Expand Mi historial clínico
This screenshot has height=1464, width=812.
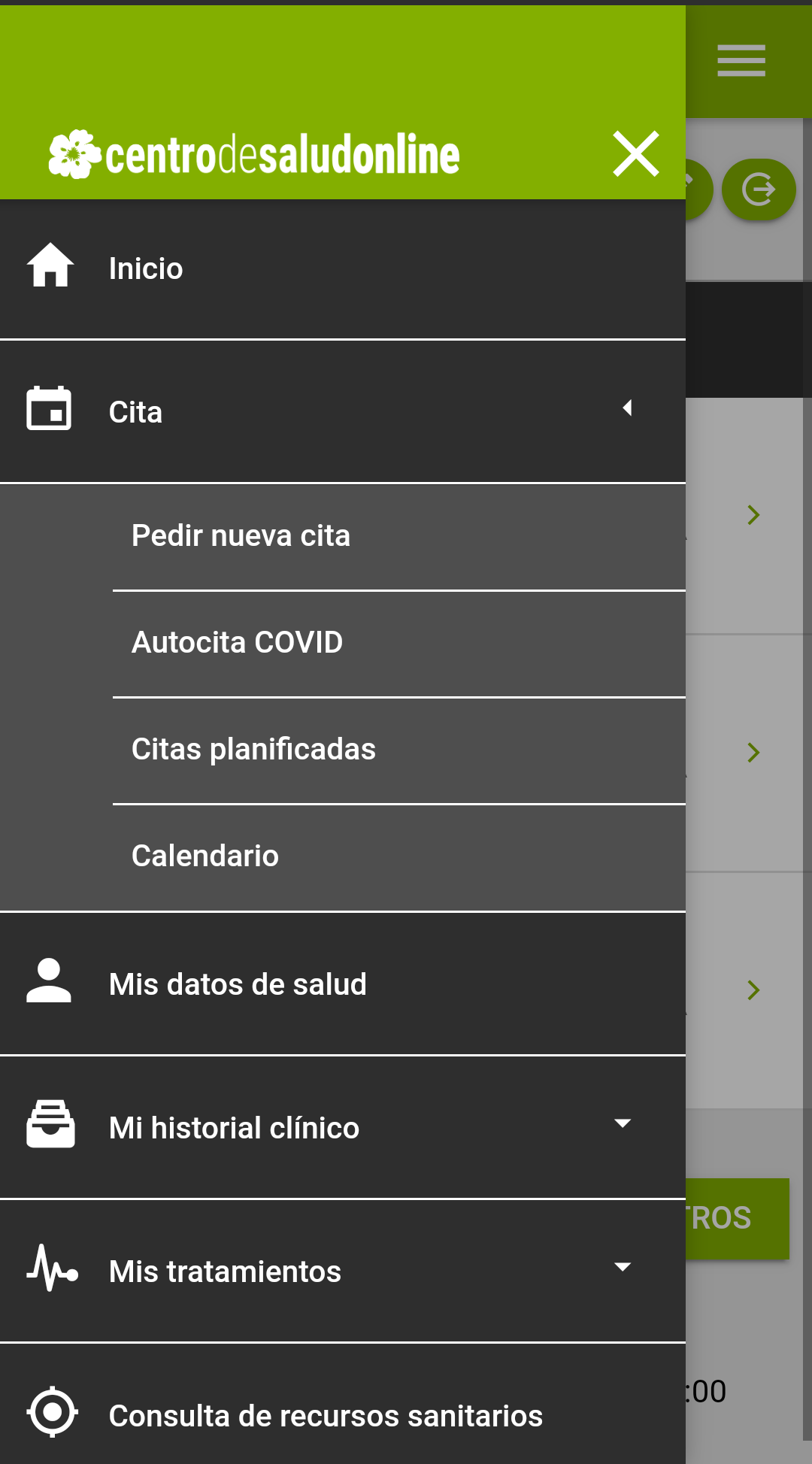(x=343, y=1127)
